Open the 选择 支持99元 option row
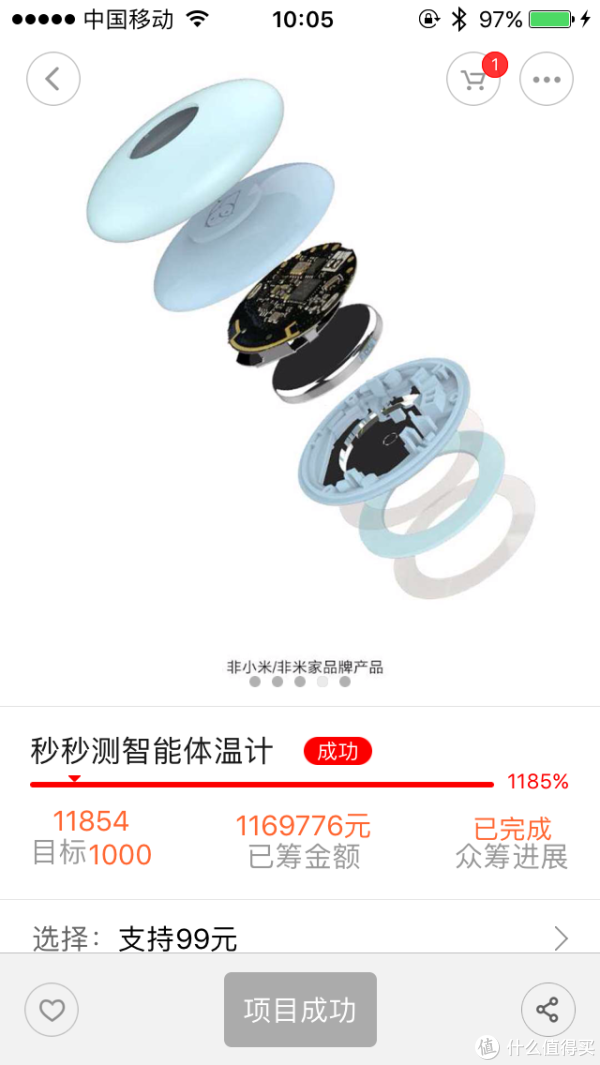 click(300, 939)
